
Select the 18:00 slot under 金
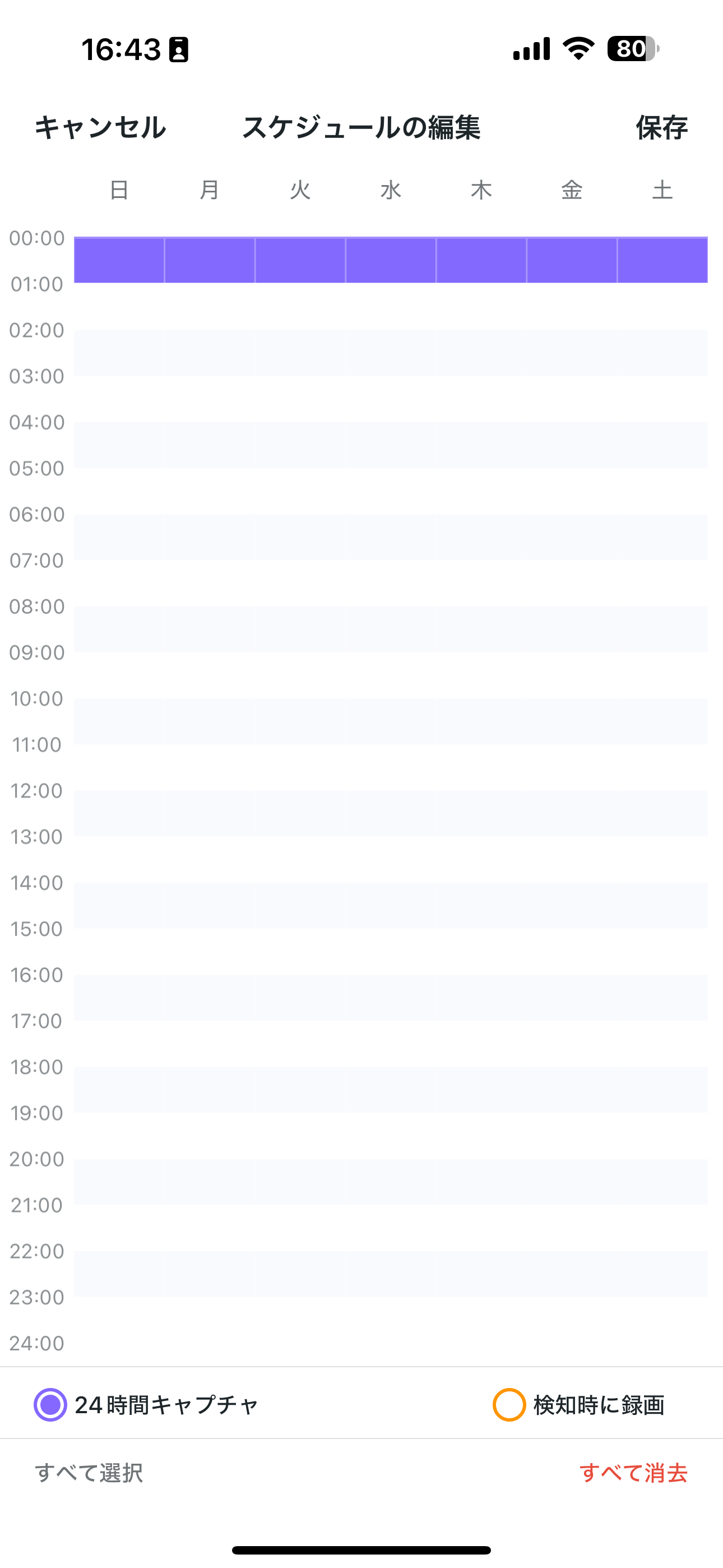tap(572, 1090)
